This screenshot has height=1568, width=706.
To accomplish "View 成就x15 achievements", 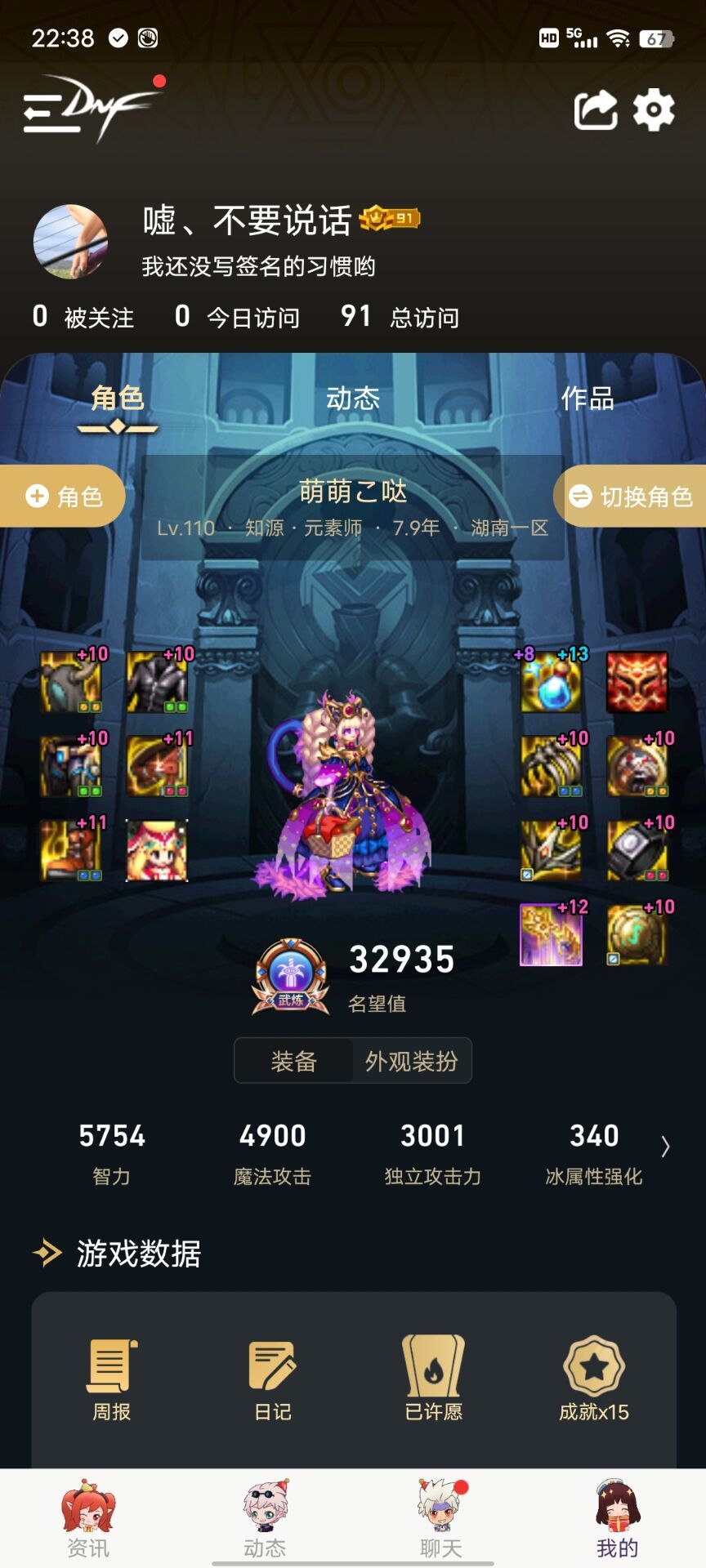I will [x=594, y=1379].
